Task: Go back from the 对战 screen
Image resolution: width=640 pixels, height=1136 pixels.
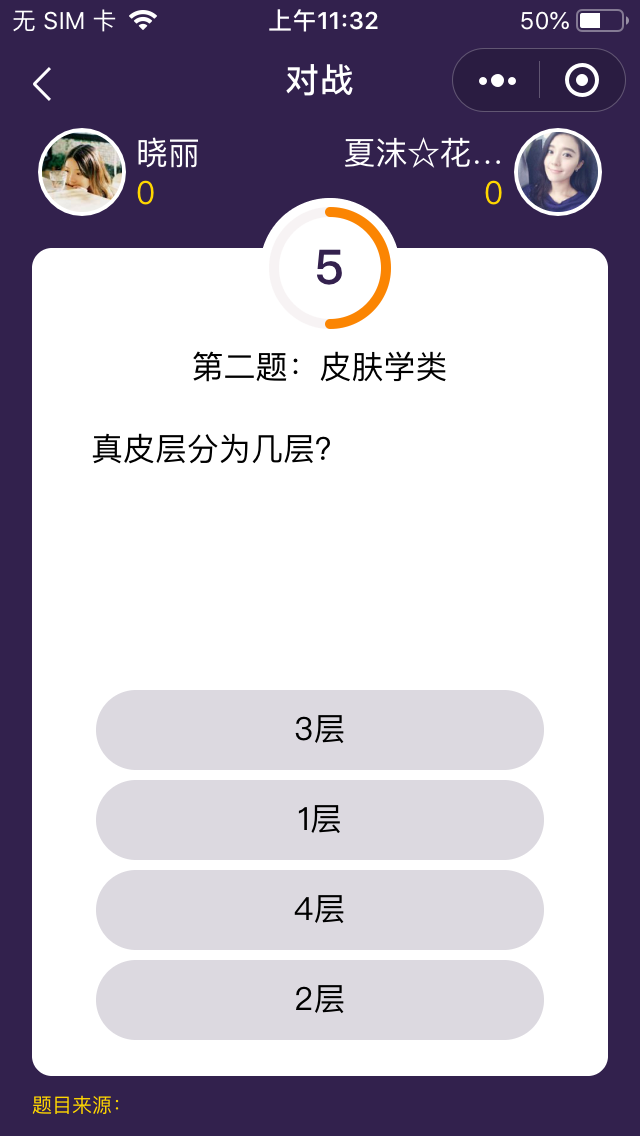Action: click(x=42, y=84)
